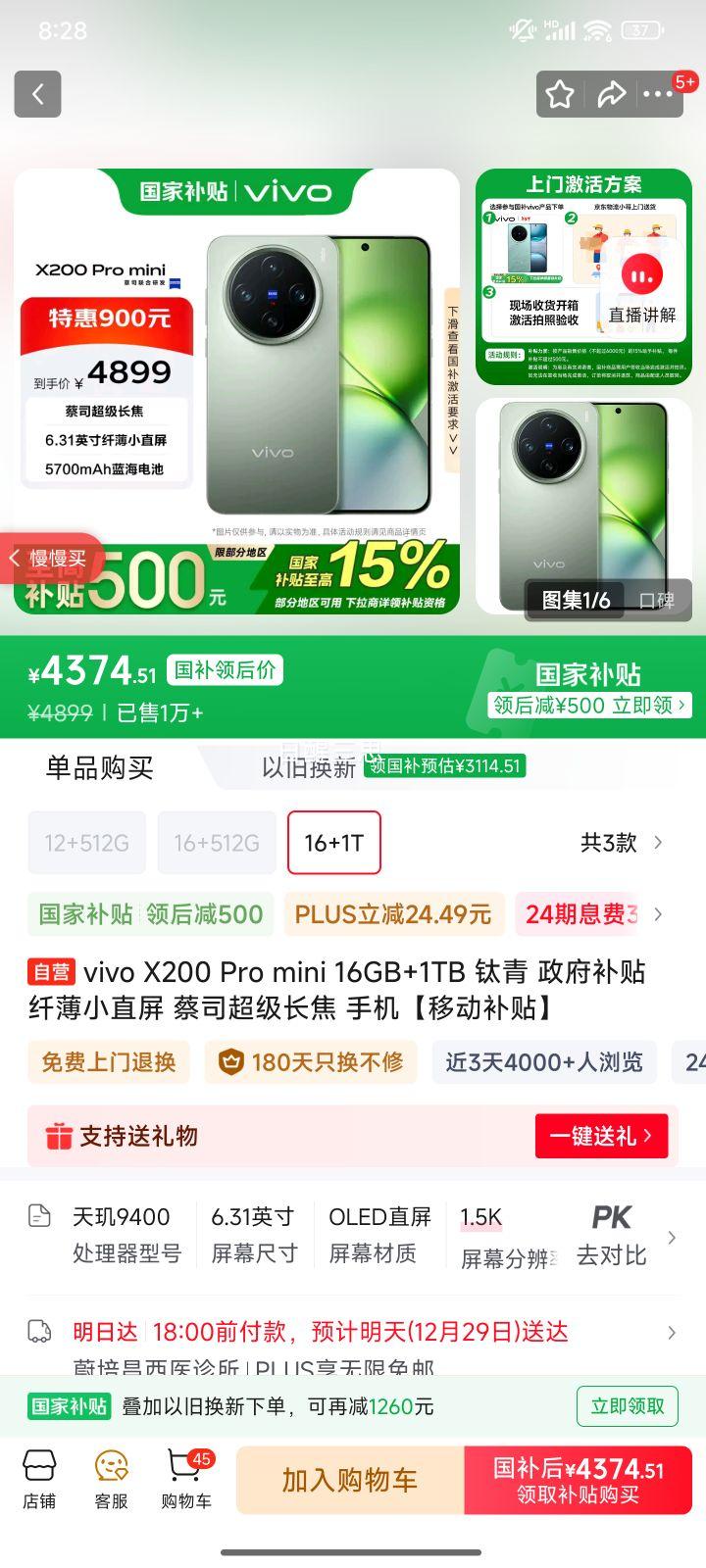Favorite this product with the star icon
This screenshot has width=706, height=1568.
[x=560, y=94]
